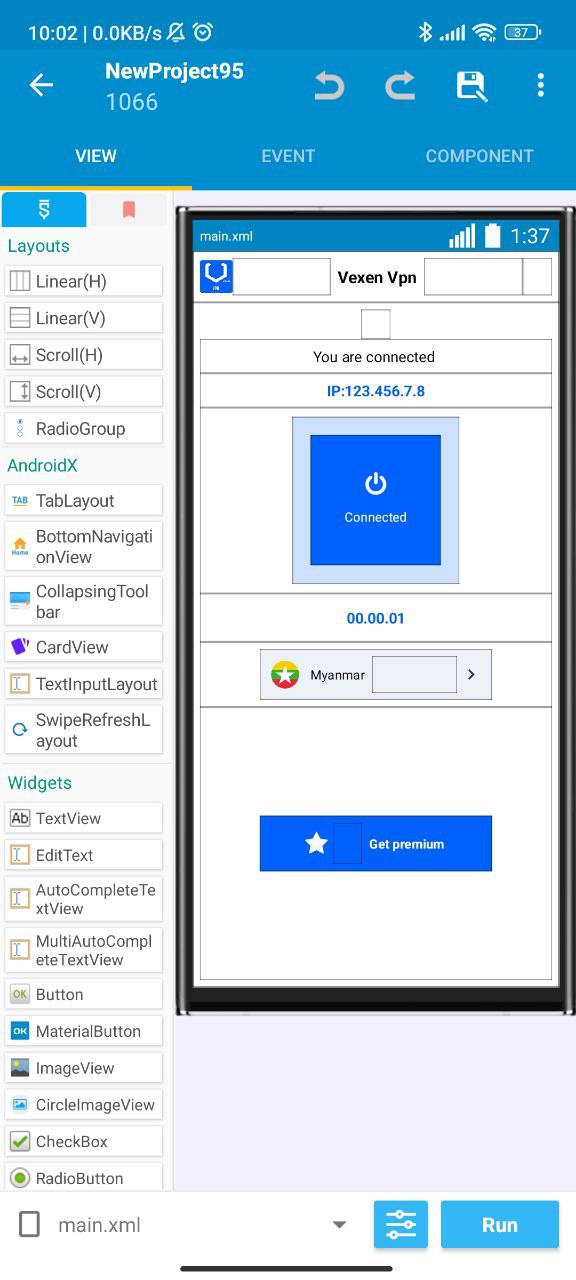Open the overflow menu
This screenshot has height=1280, width=576.
(x=540, y=85)
